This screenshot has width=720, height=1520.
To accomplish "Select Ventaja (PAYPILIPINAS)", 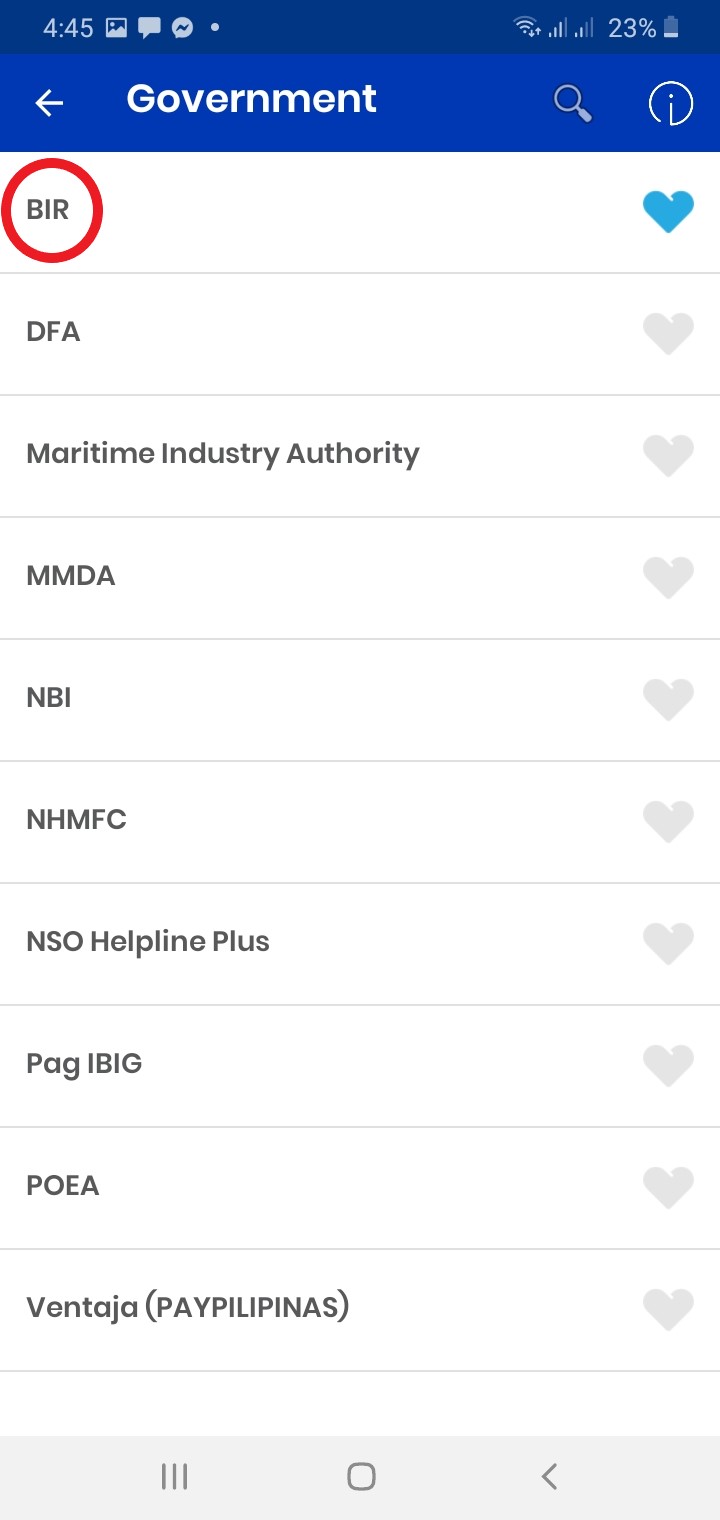I will coord(188,1308).
